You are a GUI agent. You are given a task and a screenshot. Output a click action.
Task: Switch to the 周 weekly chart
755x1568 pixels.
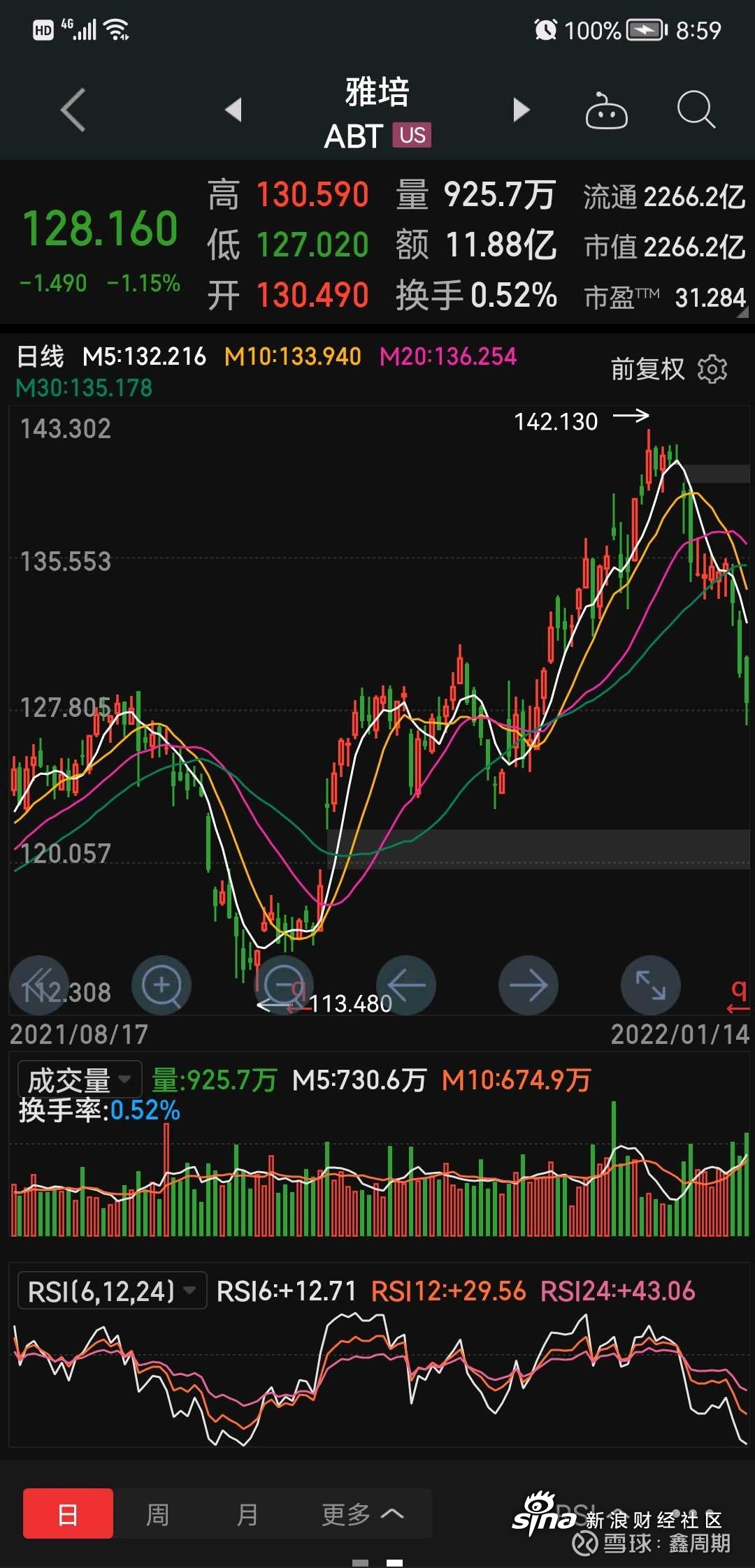pos(157,1514)
